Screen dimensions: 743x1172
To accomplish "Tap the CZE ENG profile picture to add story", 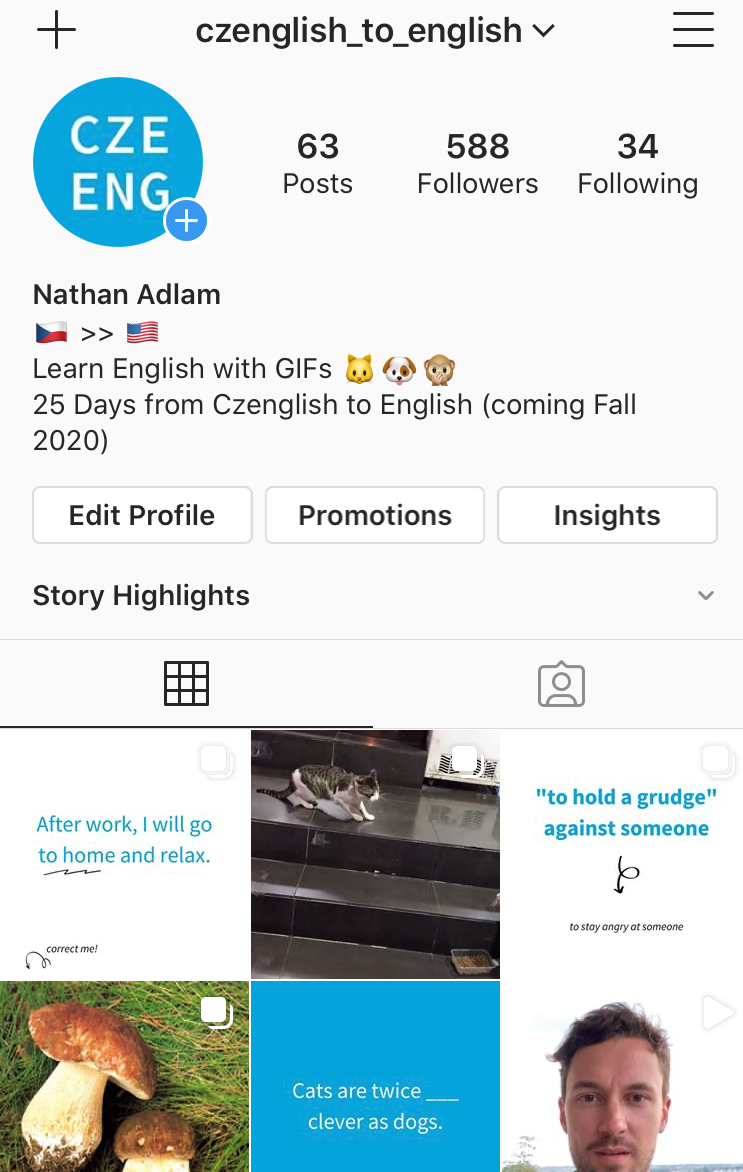I will pyautogui.click(x=118, y=162).
